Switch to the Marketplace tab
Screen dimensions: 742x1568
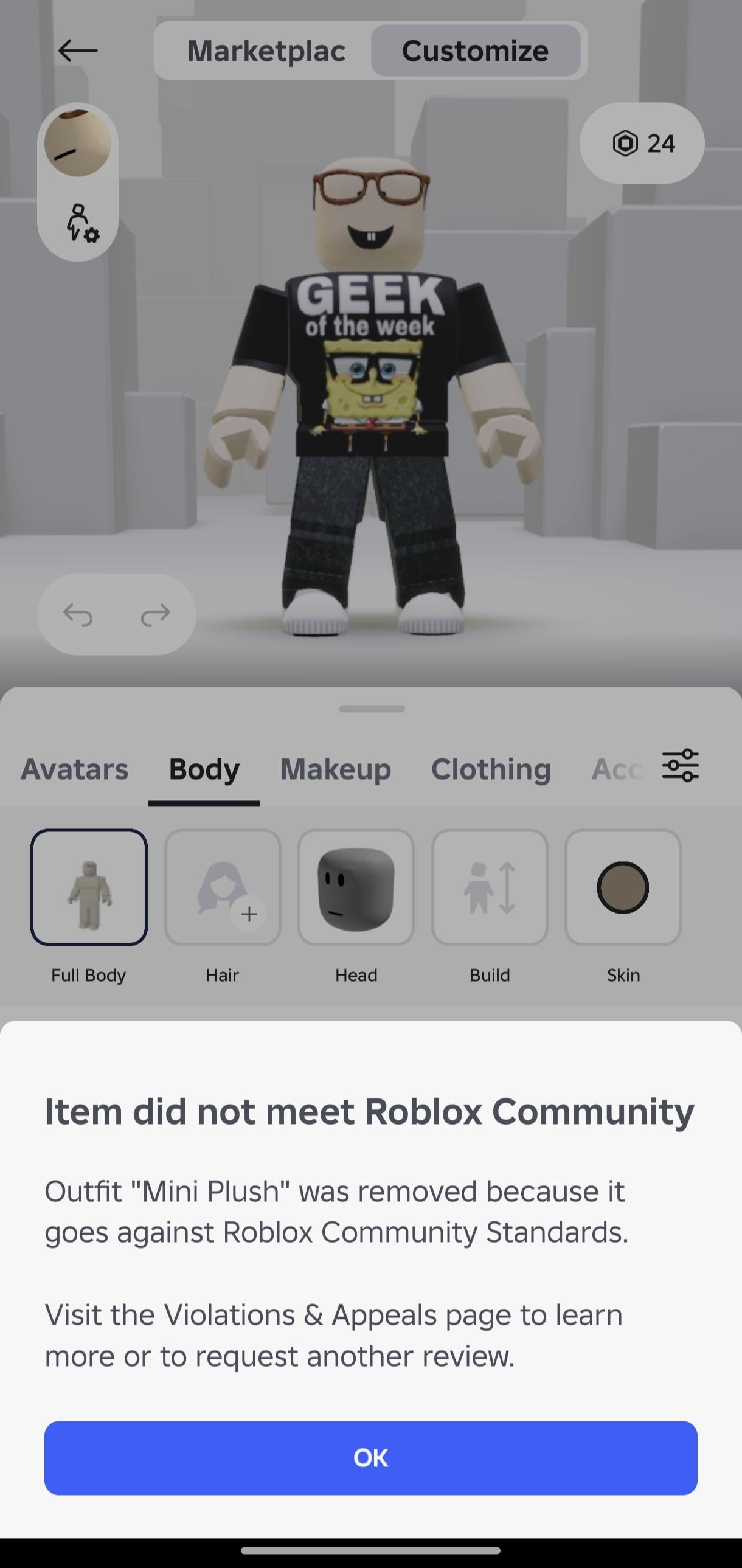pos(266,50)
